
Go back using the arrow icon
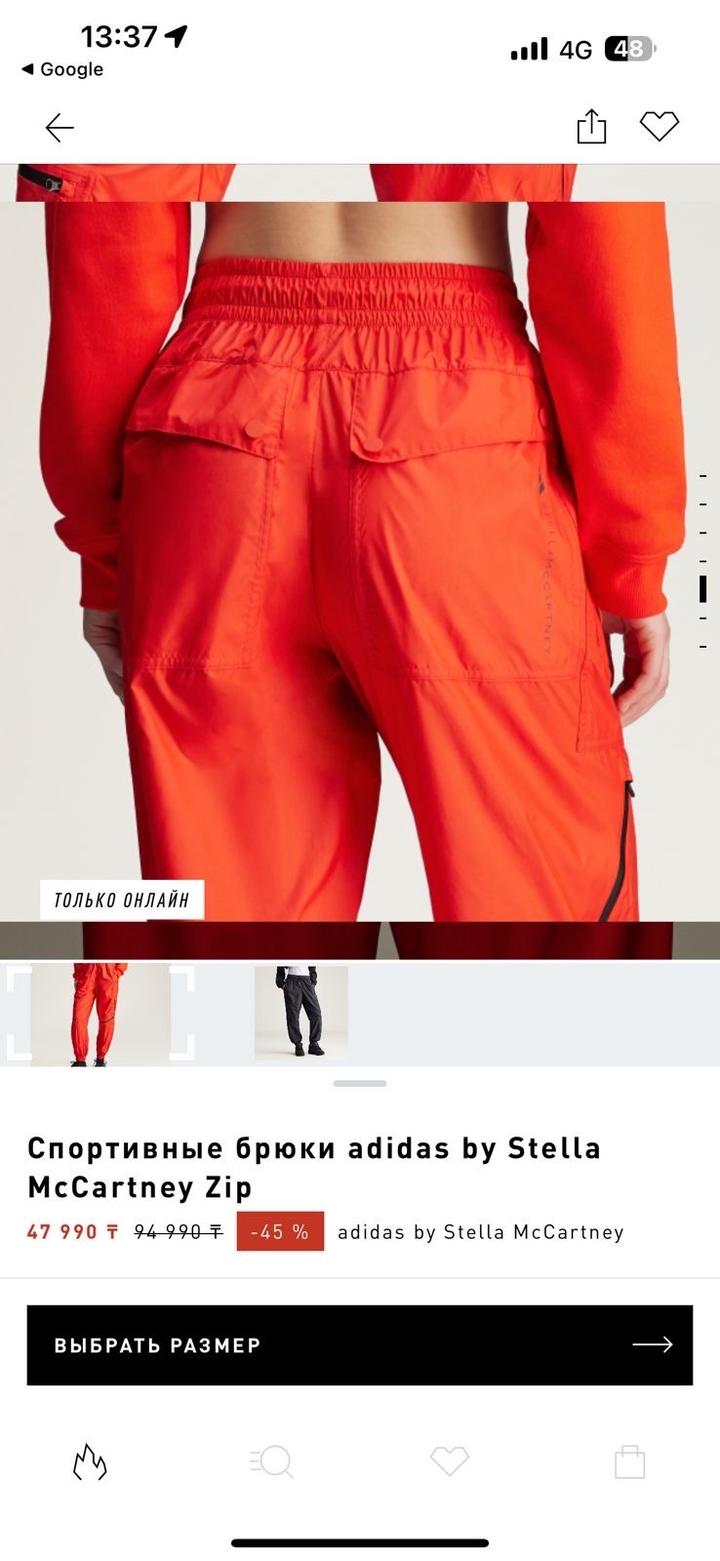click(x=60, y=127)
